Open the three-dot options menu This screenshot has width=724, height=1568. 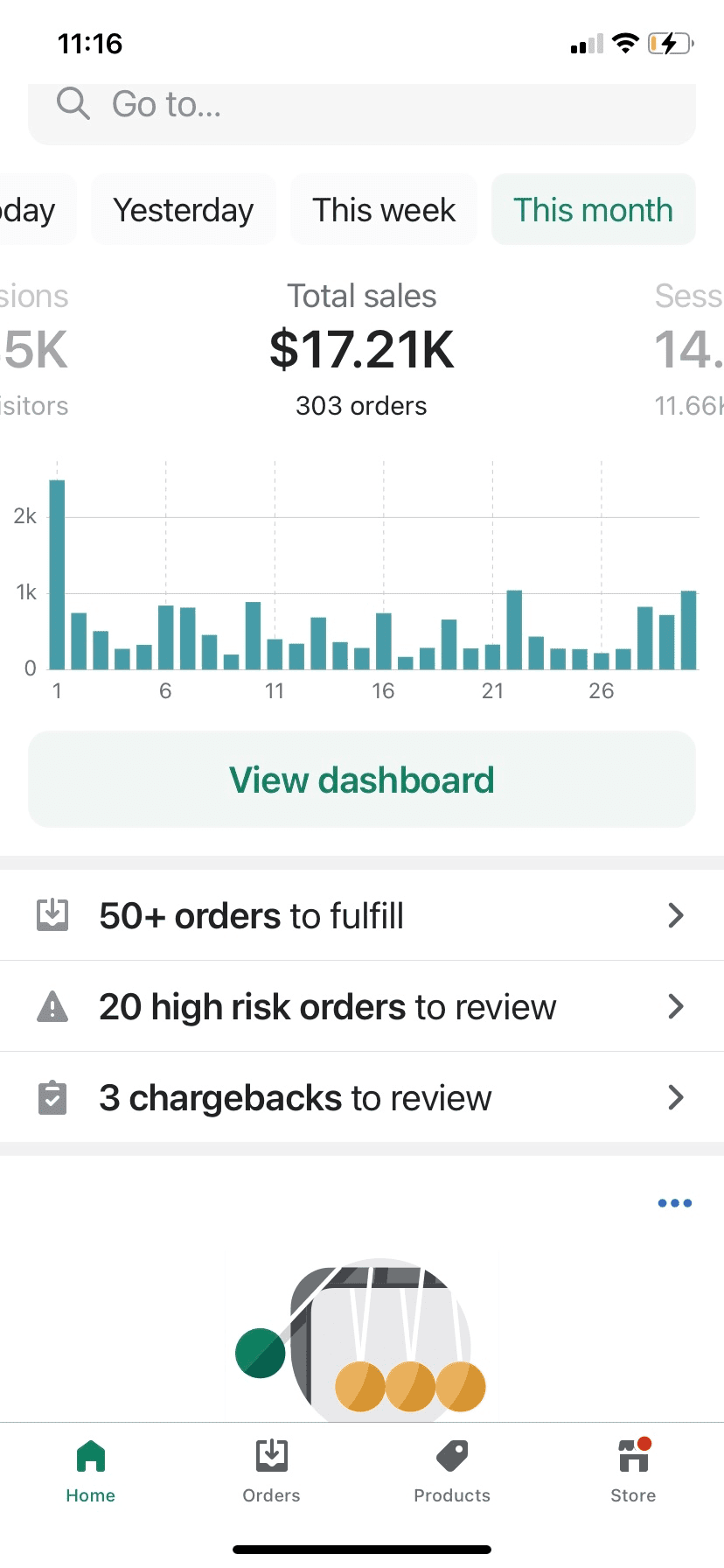675,1203
